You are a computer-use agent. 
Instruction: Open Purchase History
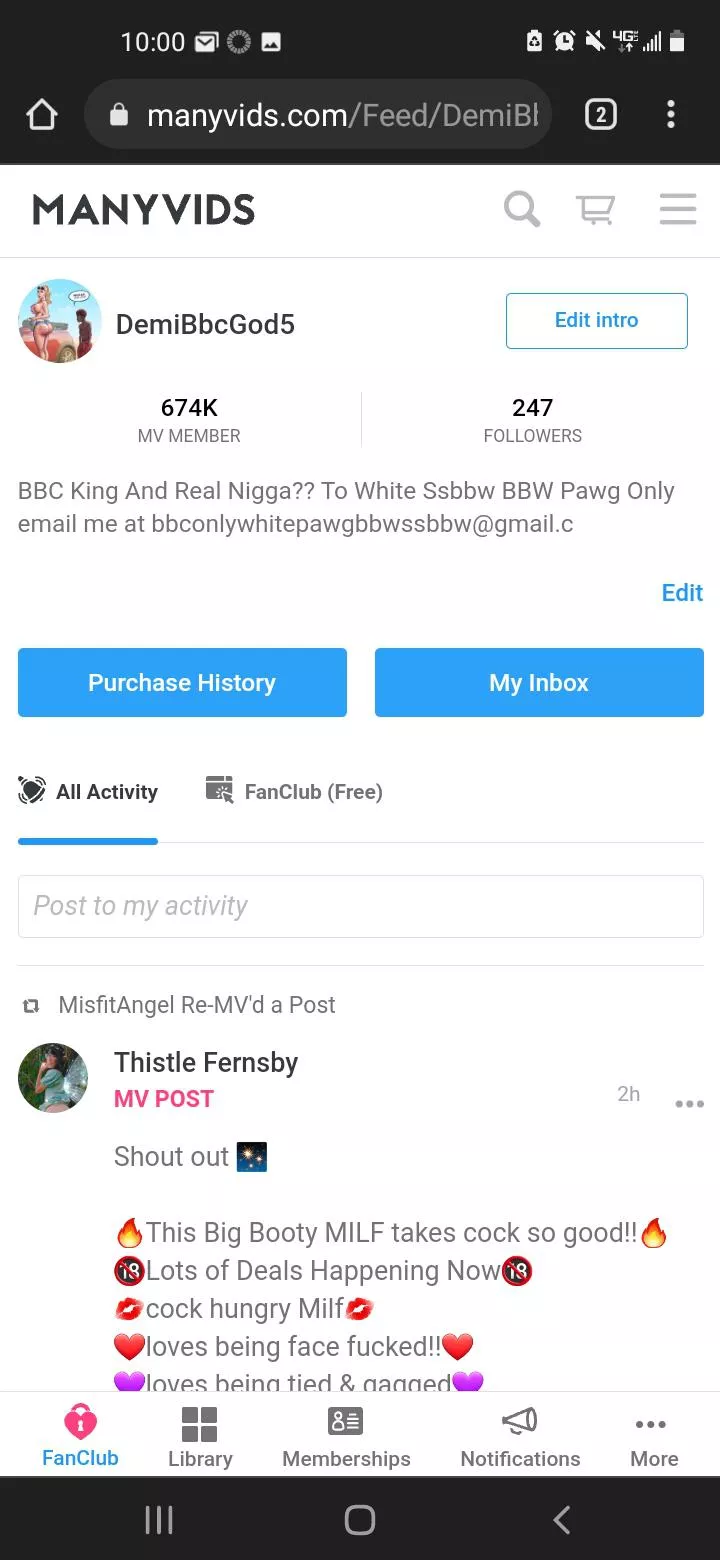tap(182, 683)
